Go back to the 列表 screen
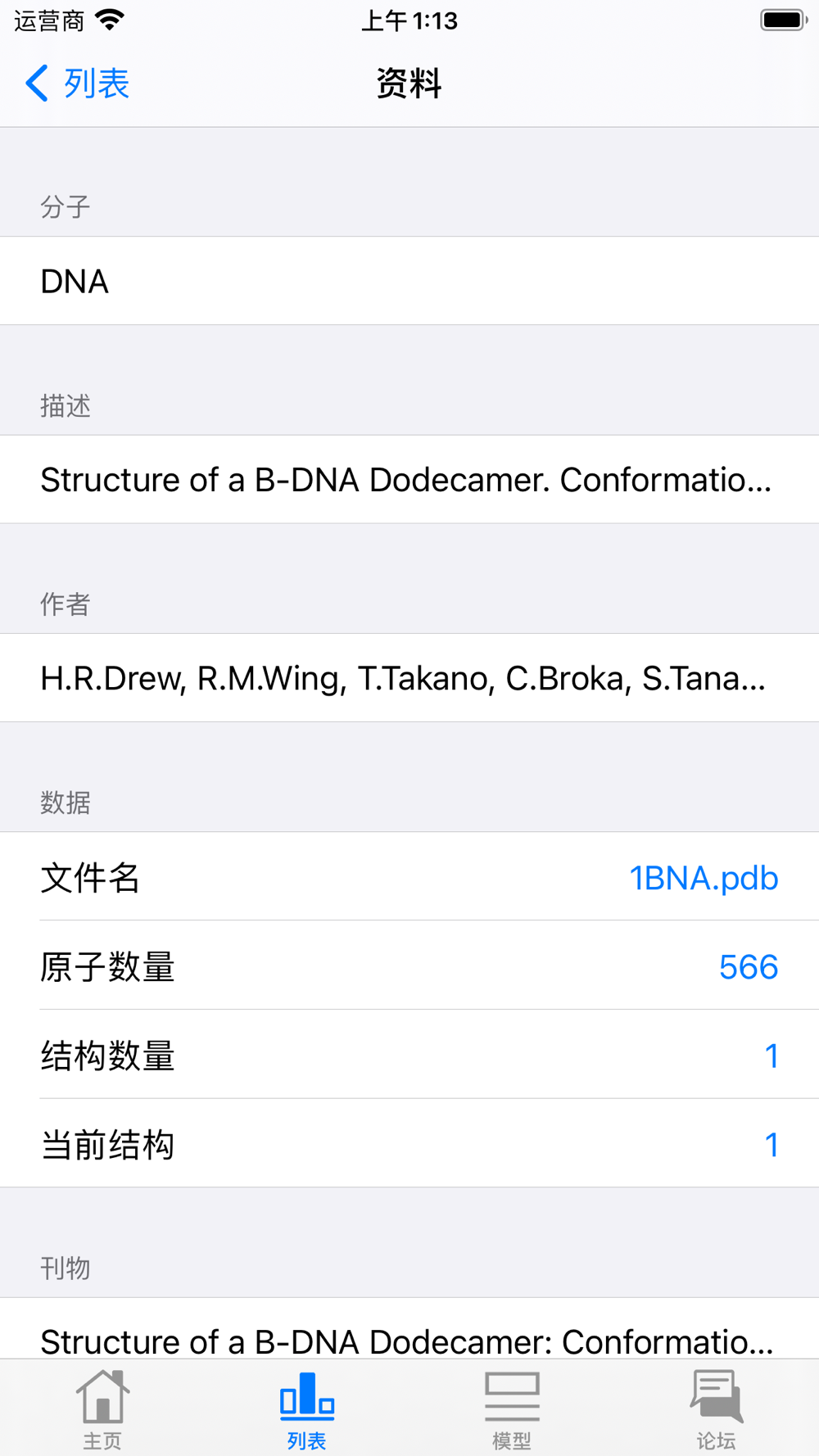Viewport: 819px width, 1456px height. point(78,84)
